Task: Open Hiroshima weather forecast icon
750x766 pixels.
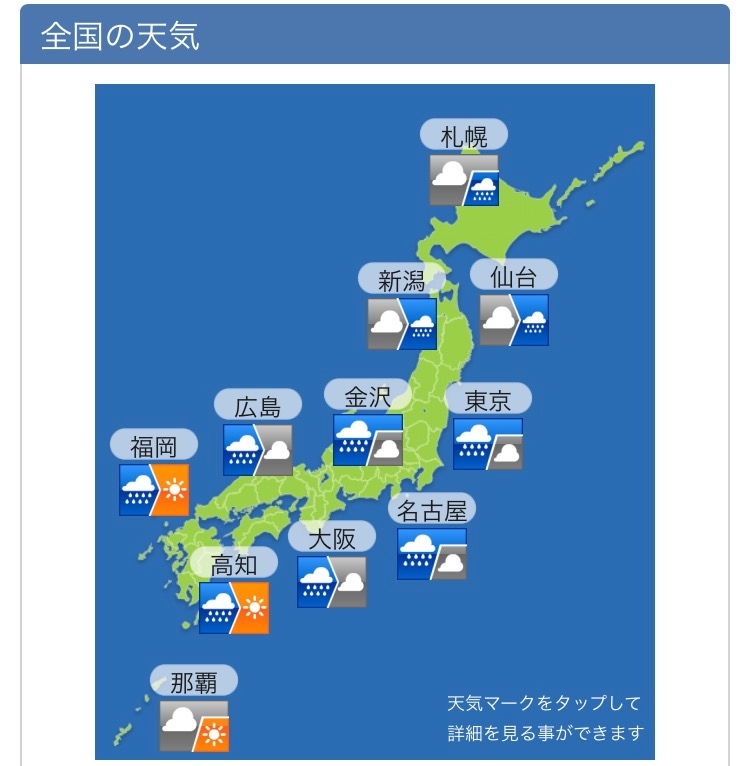Action: point(257,450)
